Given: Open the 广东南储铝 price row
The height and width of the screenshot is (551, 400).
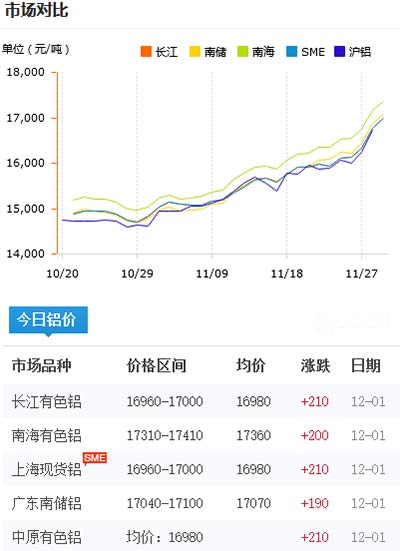Looking at the screenshot, I should tap(200, 503).
